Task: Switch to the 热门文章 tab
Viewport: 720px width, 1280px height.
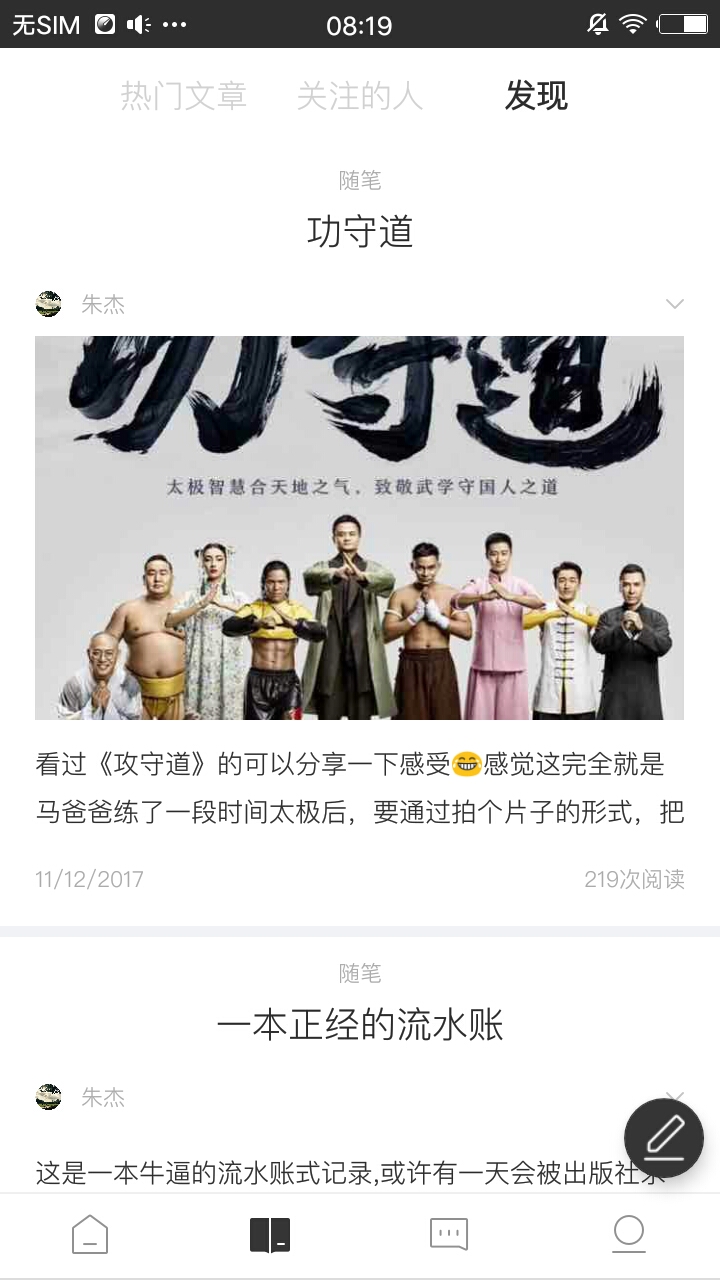Action: (183, 96)
